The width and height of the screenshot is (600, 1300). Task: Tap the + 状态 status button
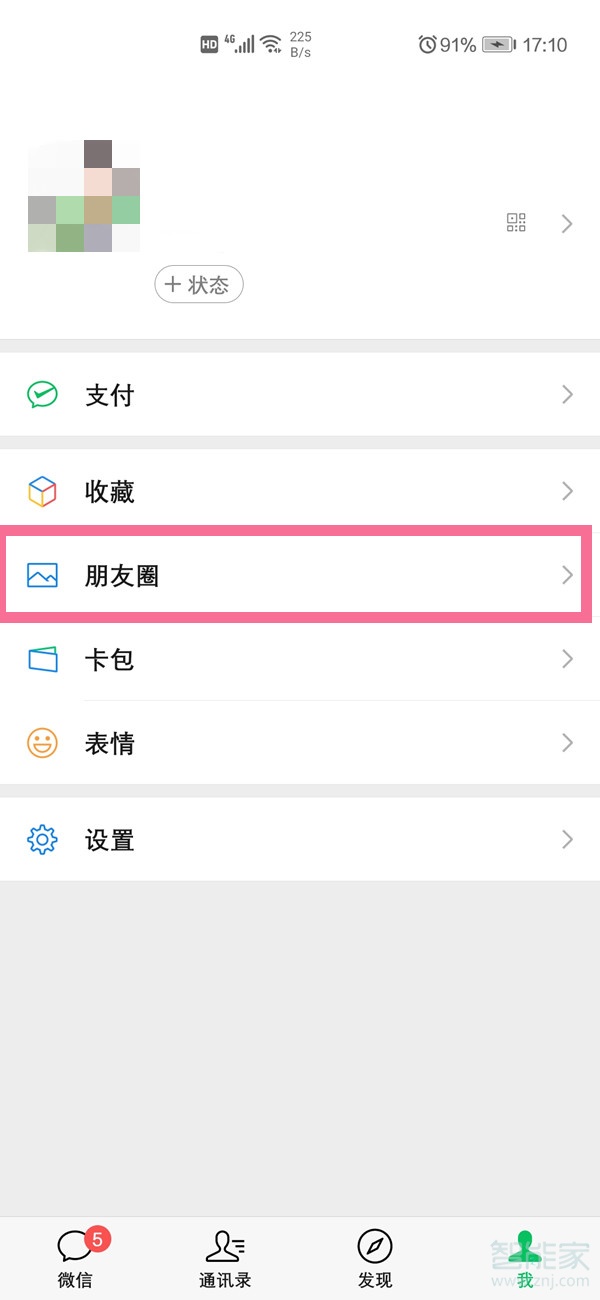pos(199,285)
